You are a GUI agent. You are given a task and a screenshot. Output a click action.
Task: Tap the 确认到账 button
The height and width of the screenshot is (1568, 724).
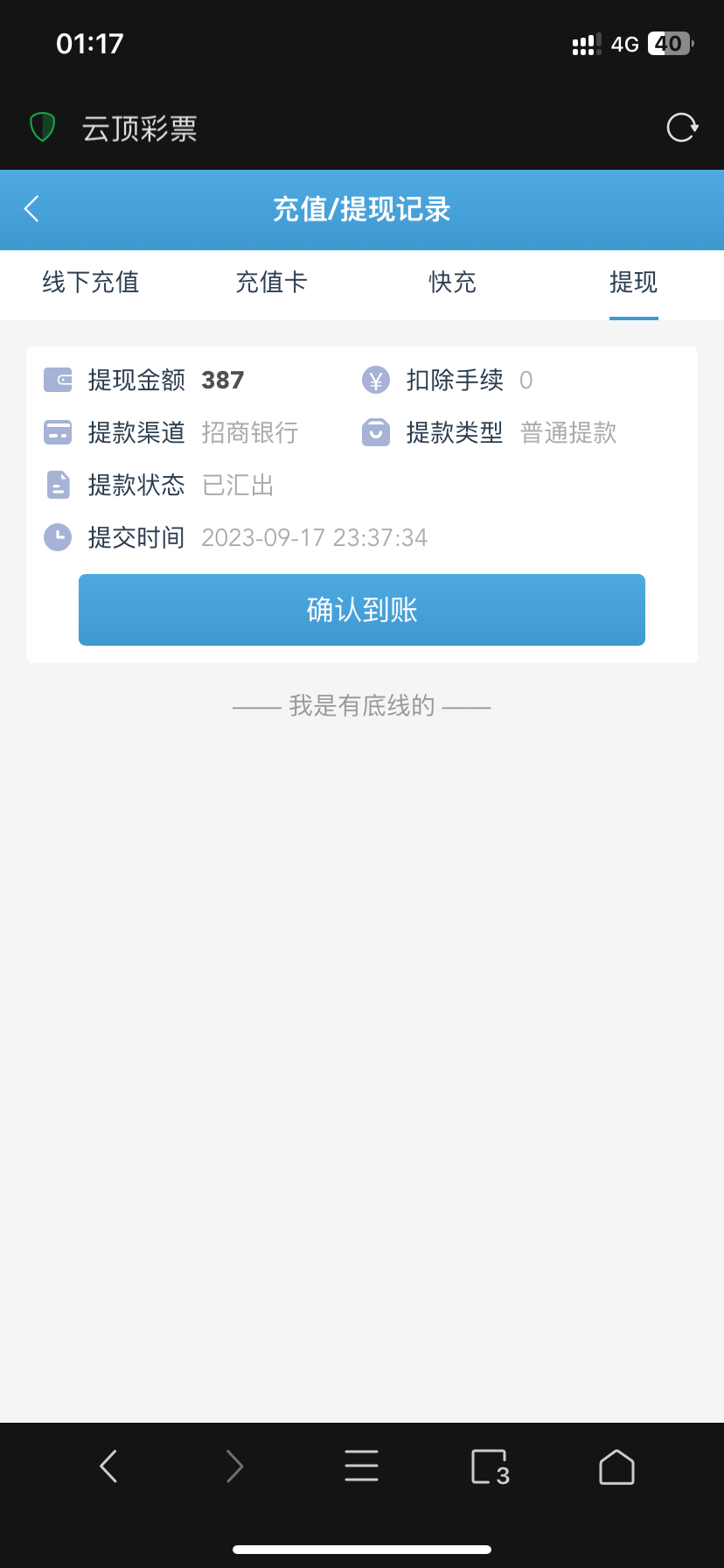(362, 610)
